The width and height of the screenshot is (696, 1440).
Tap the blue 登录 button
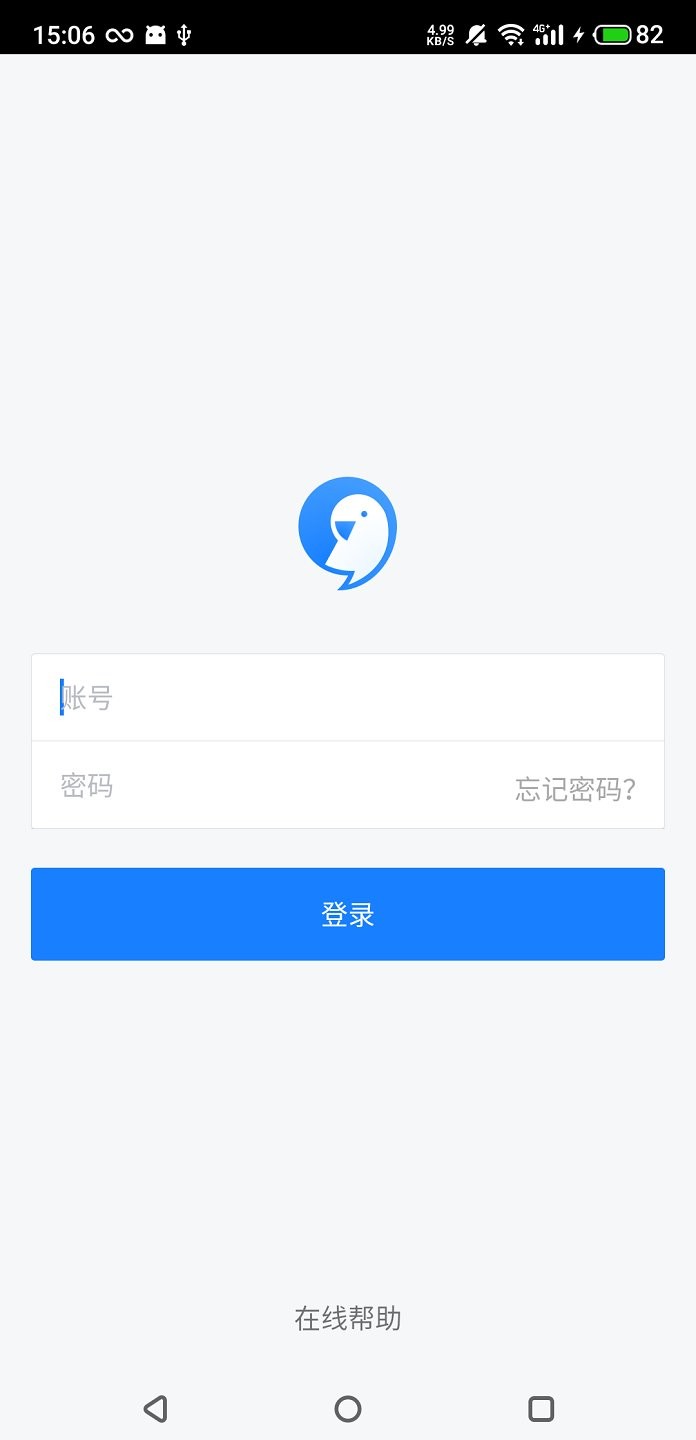pos(347,914)
